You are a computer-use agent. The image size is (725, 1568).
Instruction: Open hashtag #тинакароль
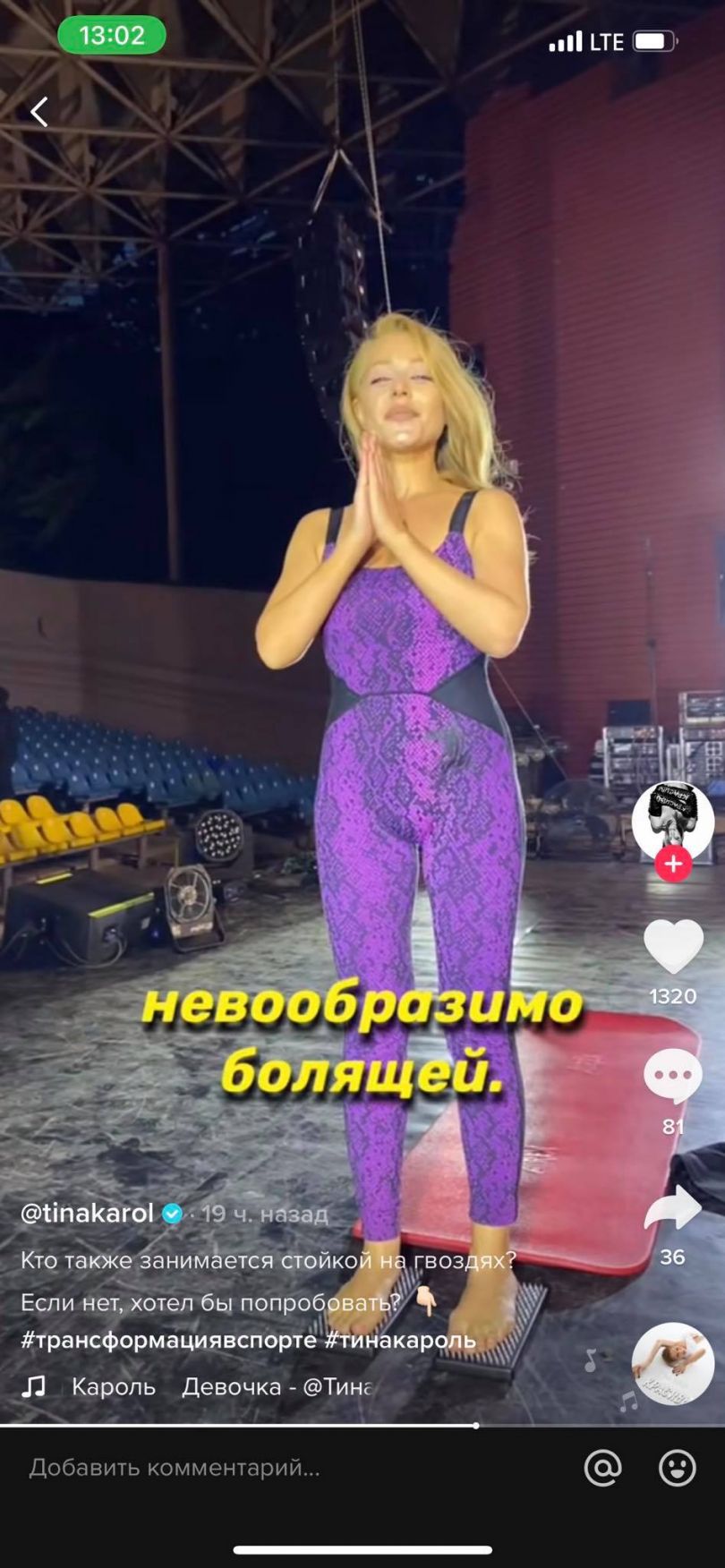400,1341
